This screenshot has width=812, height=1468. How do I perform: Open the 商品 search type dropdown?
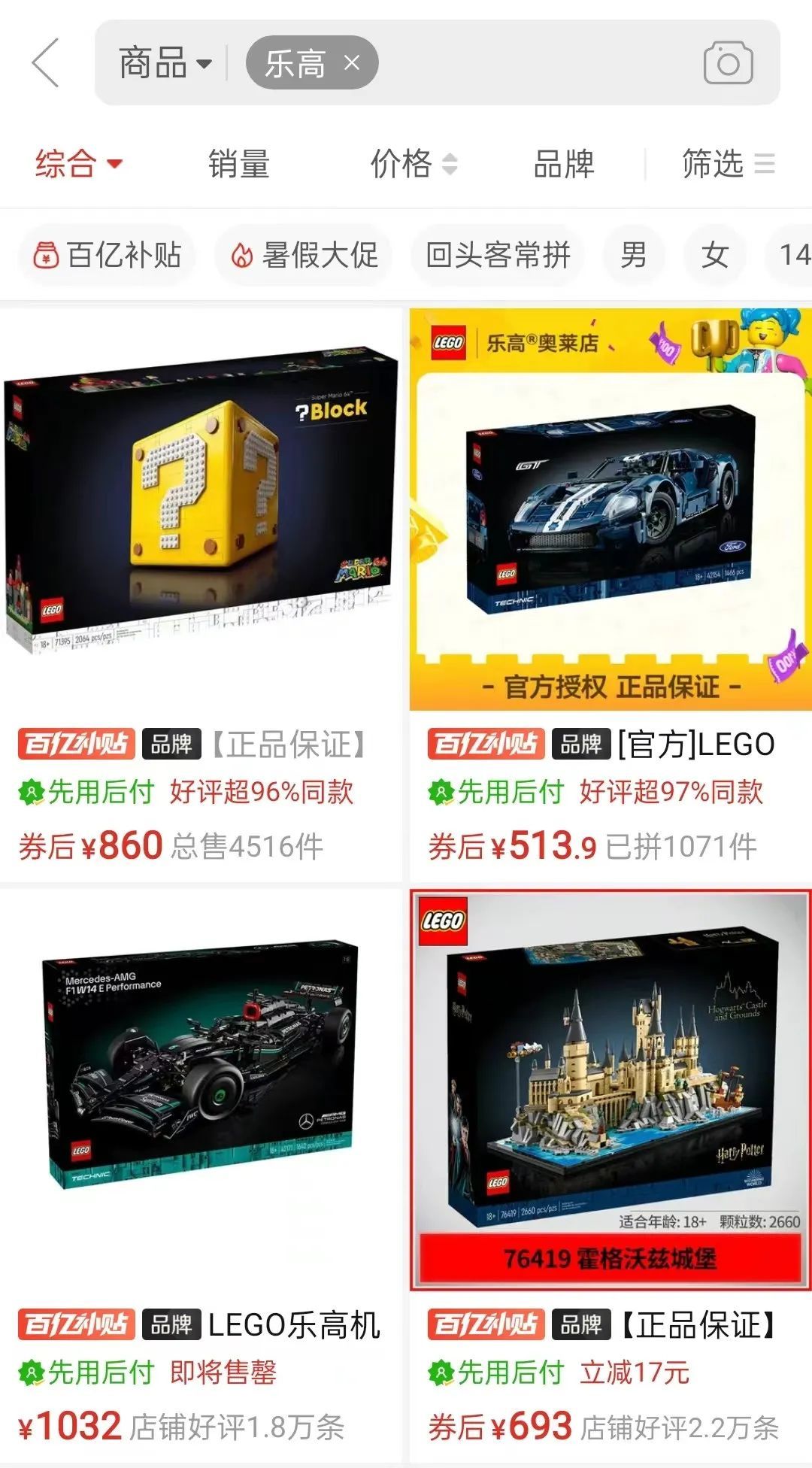click(165, 63)
